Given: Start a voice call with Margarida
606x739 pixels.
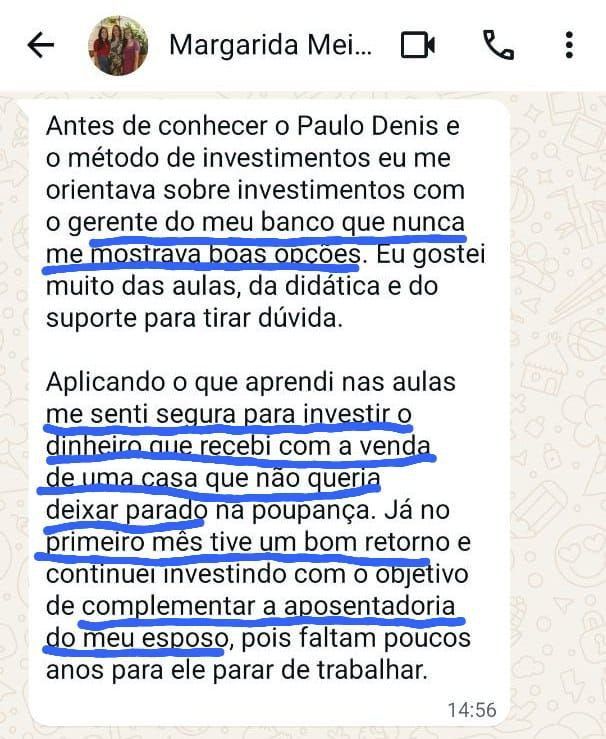Looking at the screenshot, I should (x=496, y=45).
